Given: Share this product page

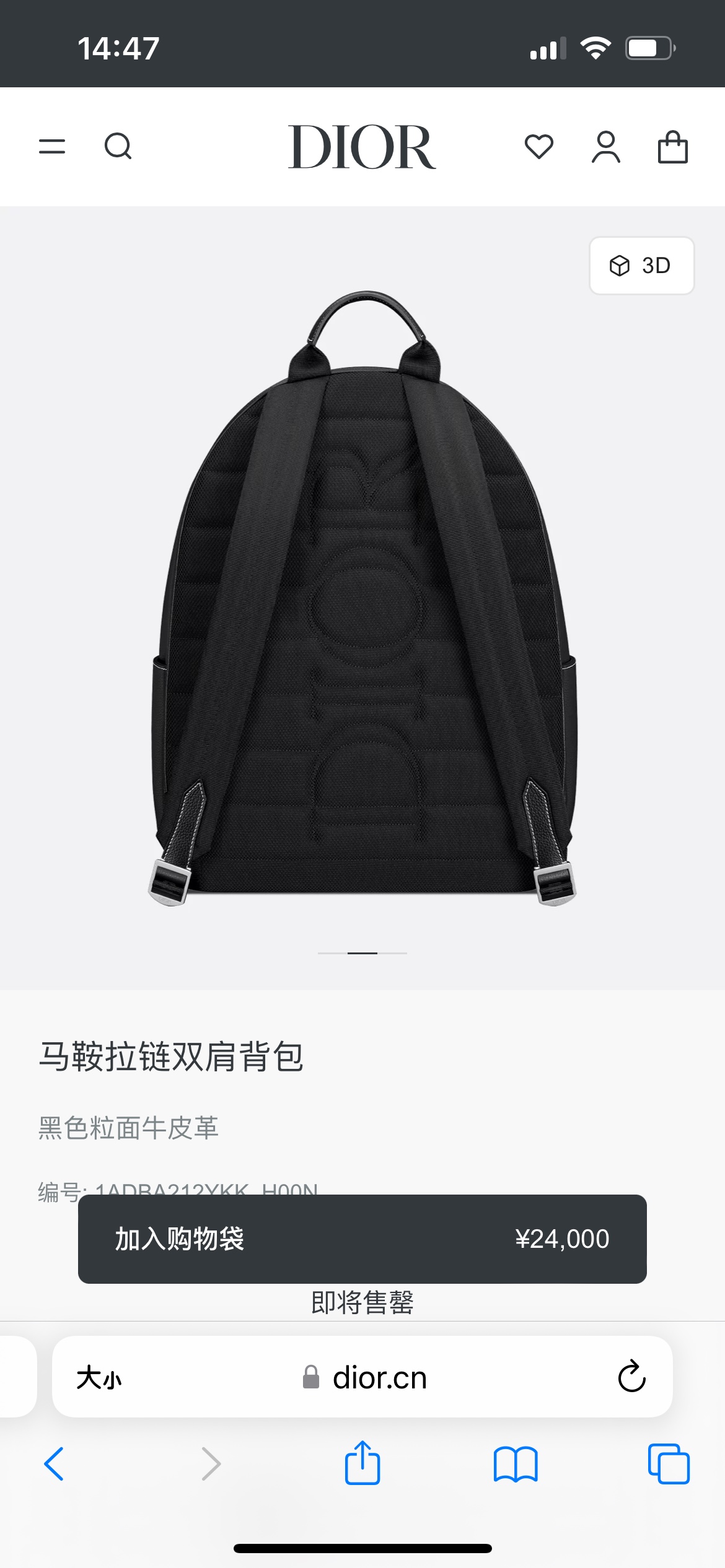Looking at the screenshot, I should [x=362, y=1463].
